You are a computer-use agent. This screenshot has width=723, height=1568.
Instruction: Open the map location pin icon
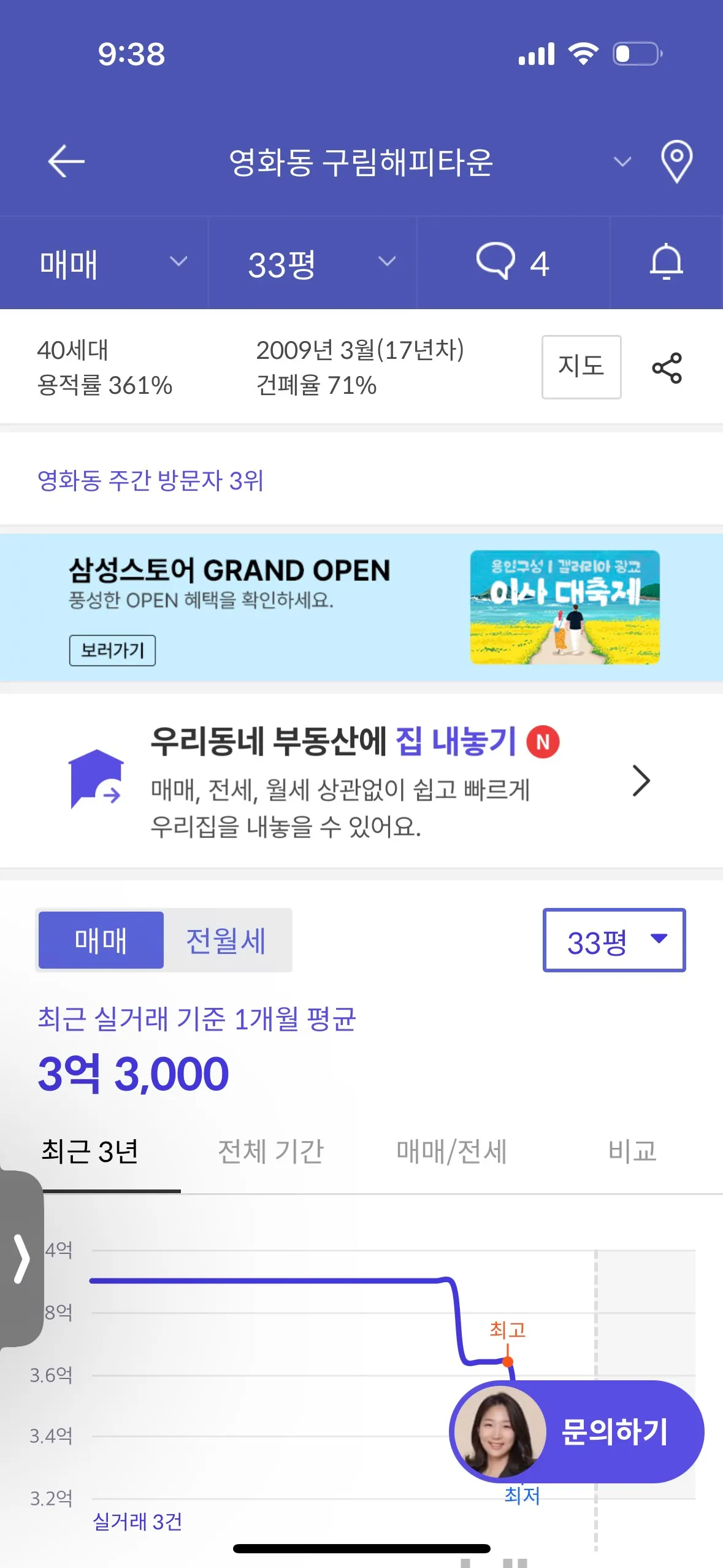[x=676, y=161]
